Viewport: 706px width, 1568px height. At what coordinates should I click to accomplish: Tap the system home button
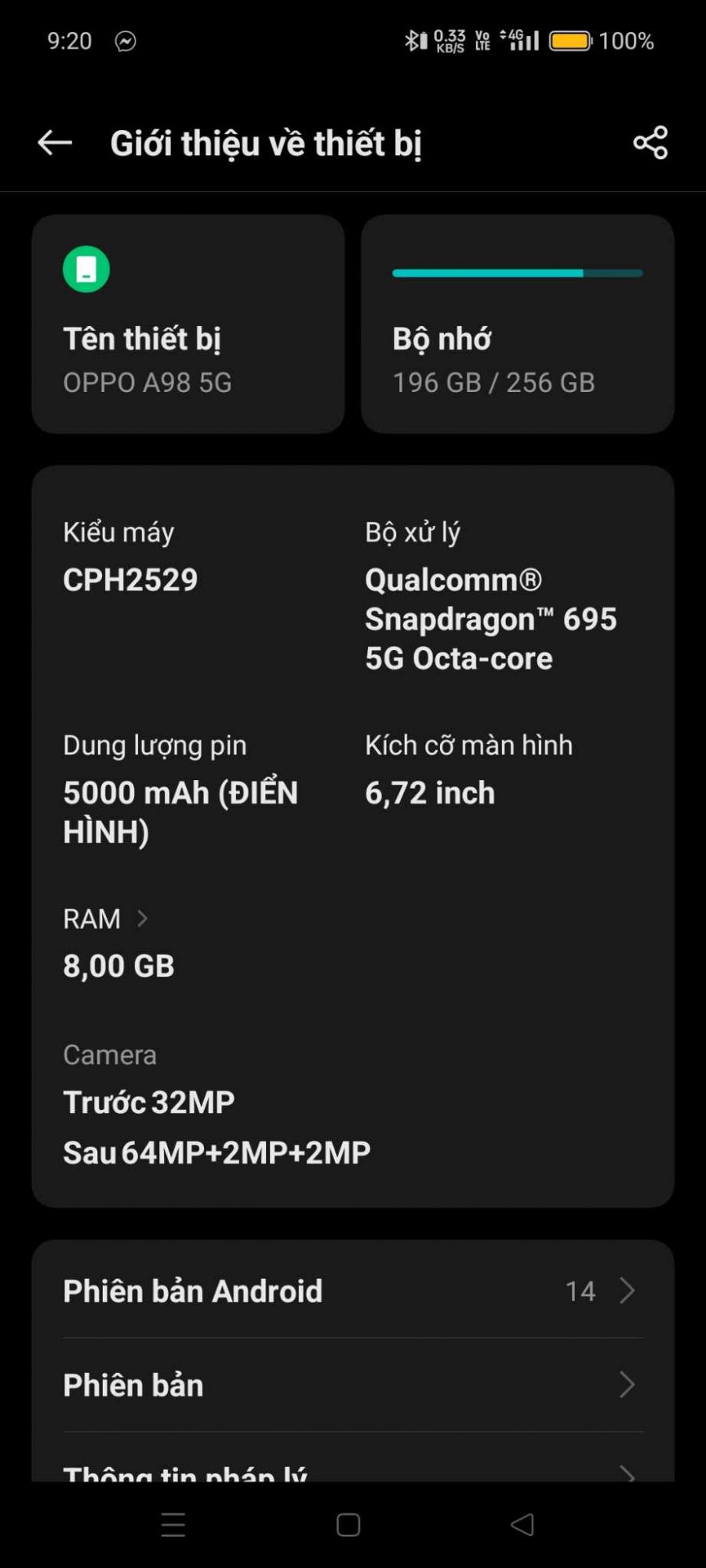pos(348,1525)
